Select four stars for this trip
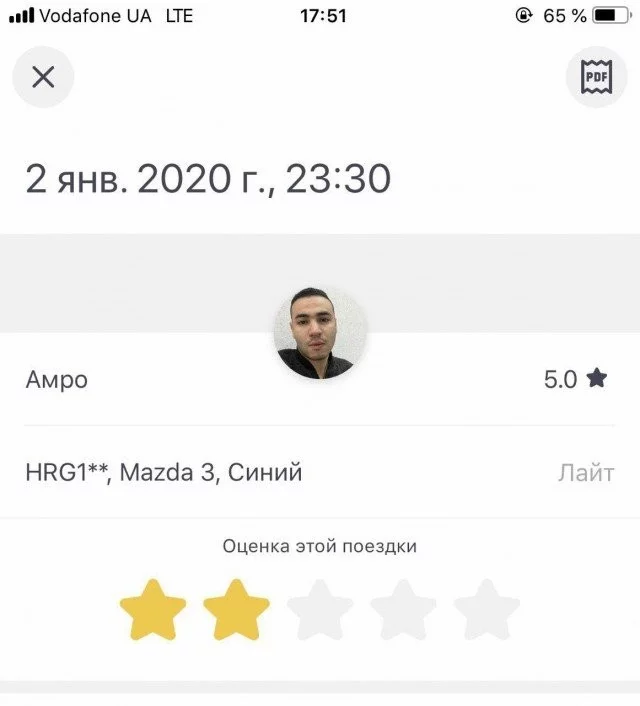Screen dimensions: 640x706 (x=403, y=609)
